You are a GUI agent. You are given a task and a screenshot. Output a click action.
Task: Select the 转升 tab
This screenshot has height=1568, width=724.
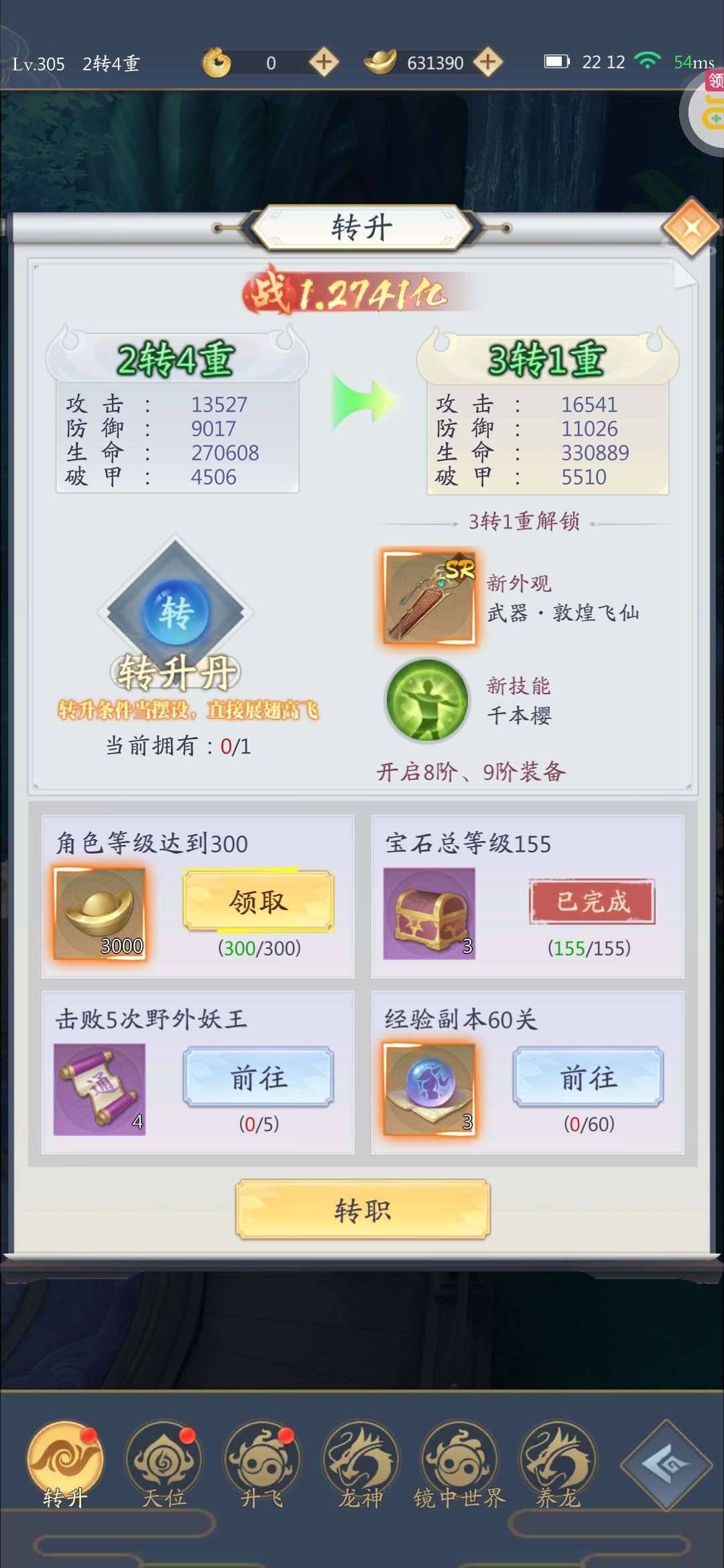(65, 1465)
